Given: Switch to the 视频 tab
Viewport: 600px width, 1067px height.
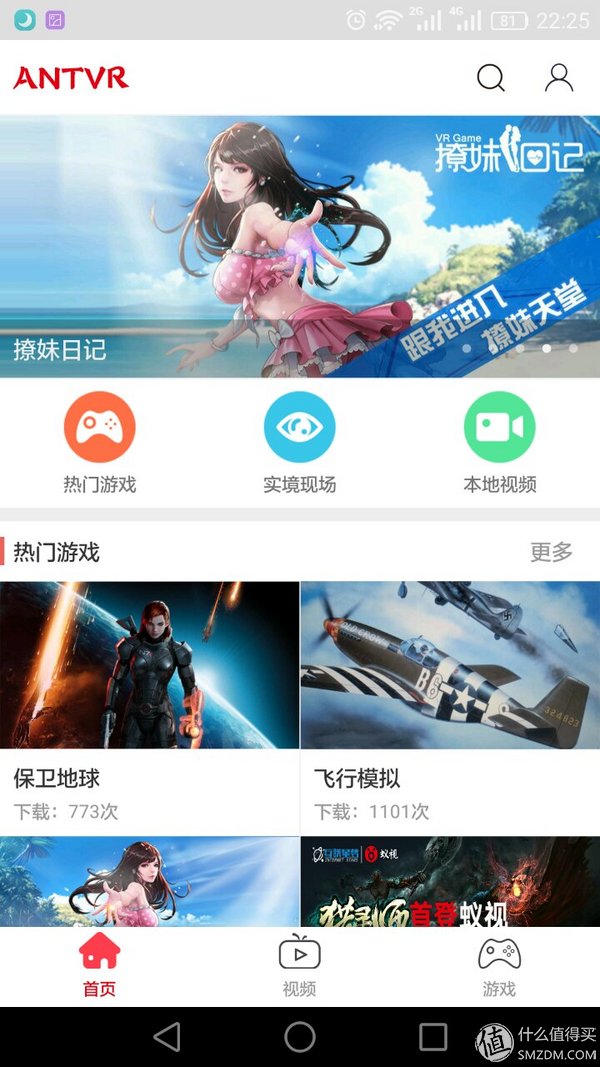Looking at the screenshot, I should click(x=299, y=966).
